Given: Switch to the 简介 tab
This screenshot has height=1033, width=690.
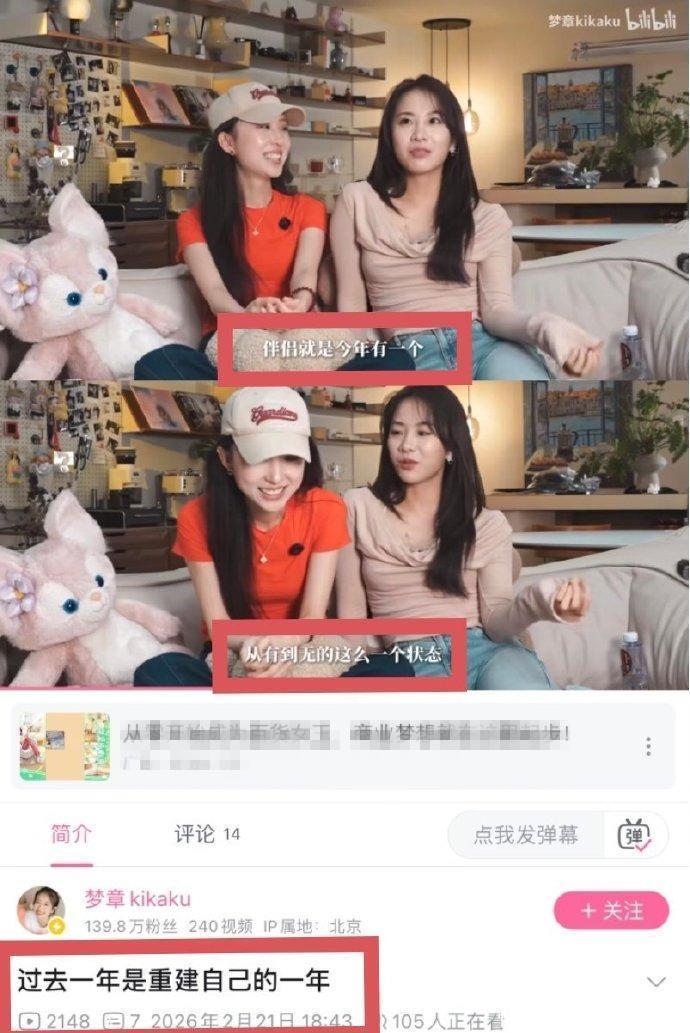Looking at the screenshot, I should pyautogui.click(x=72, y=834).
